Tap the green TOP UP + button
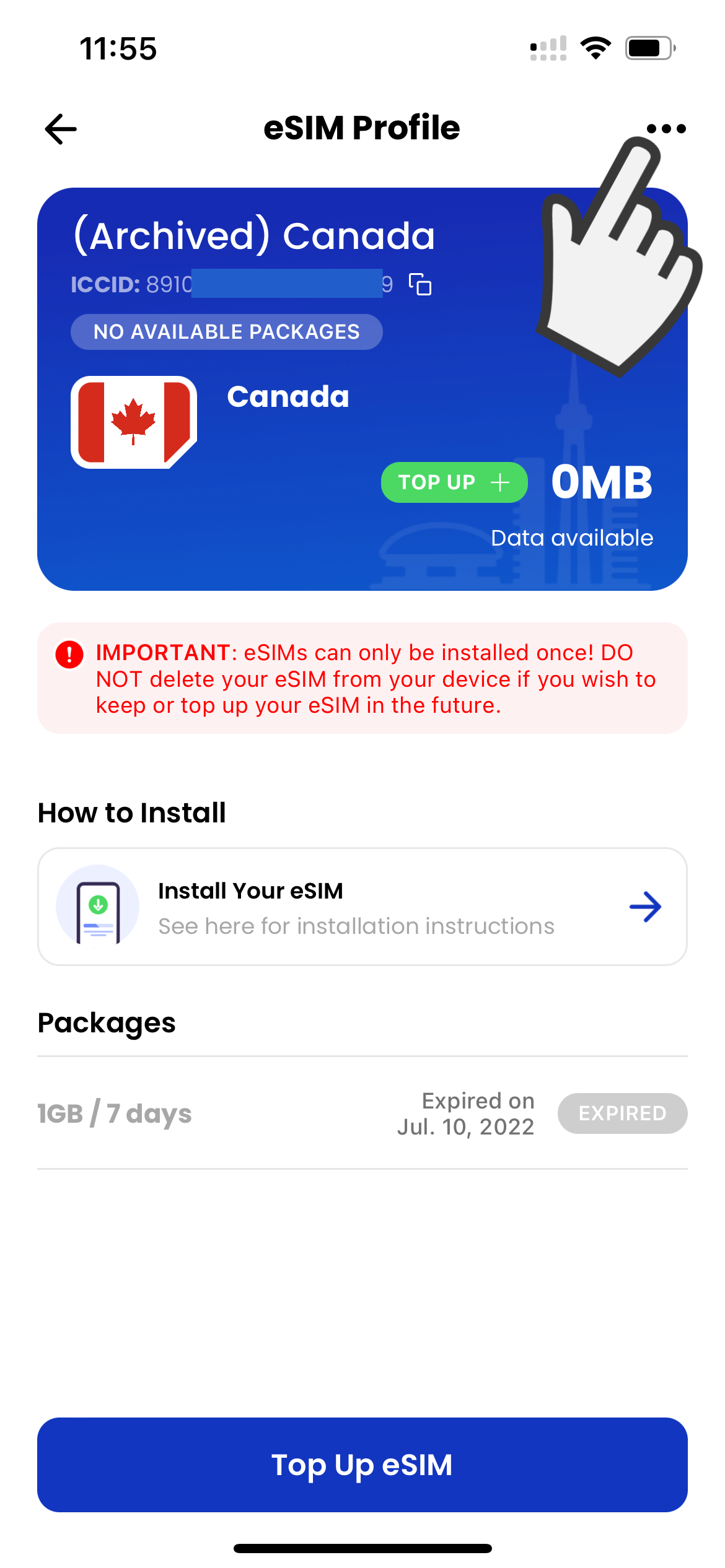This screenshot has height=1568, width=725. click(x=454, y=482)
